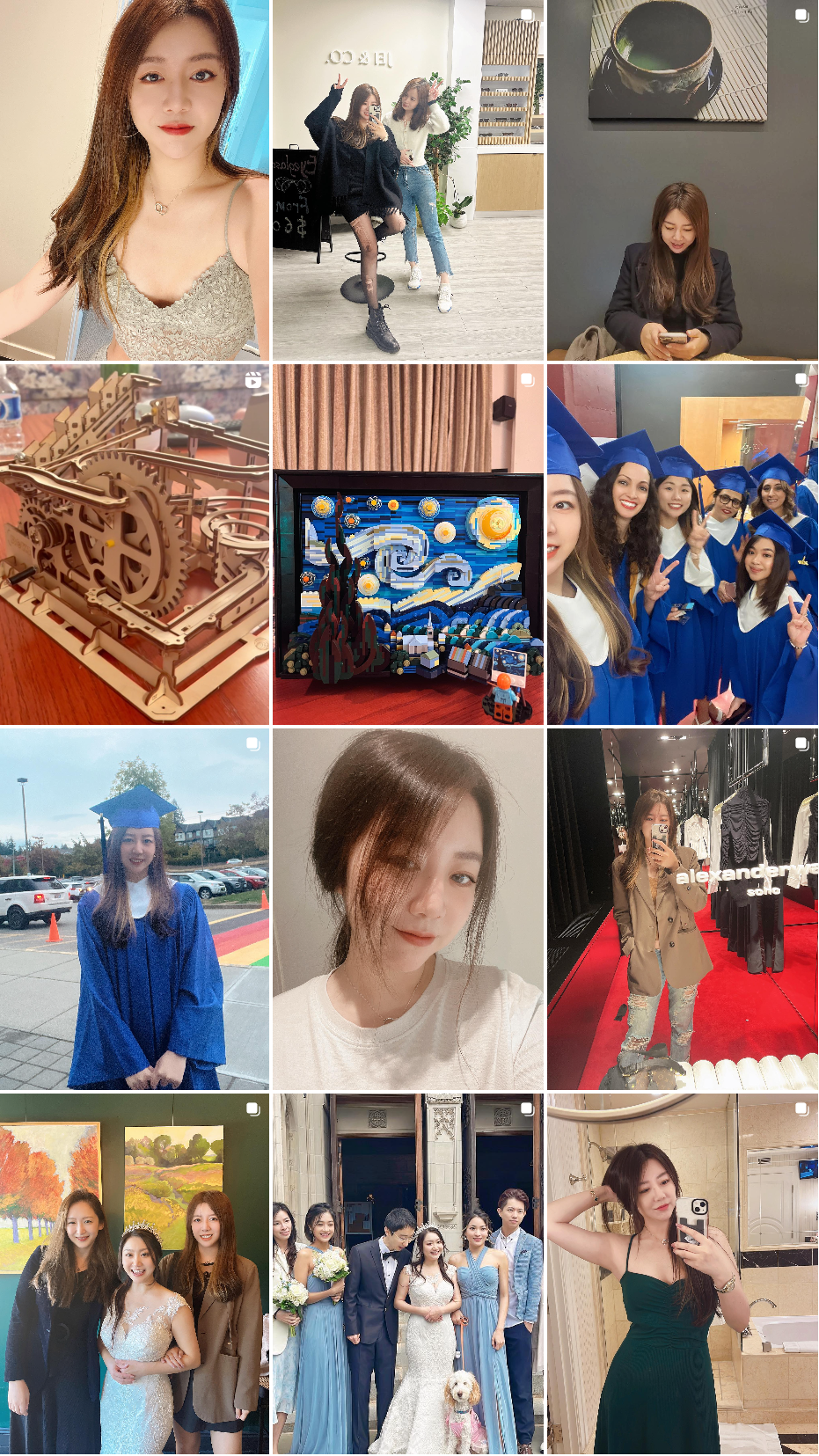Open the clothing store mirror selfie post
Image resolution: width=819 pixels, height=1456 pixels.
click(683, 909)
